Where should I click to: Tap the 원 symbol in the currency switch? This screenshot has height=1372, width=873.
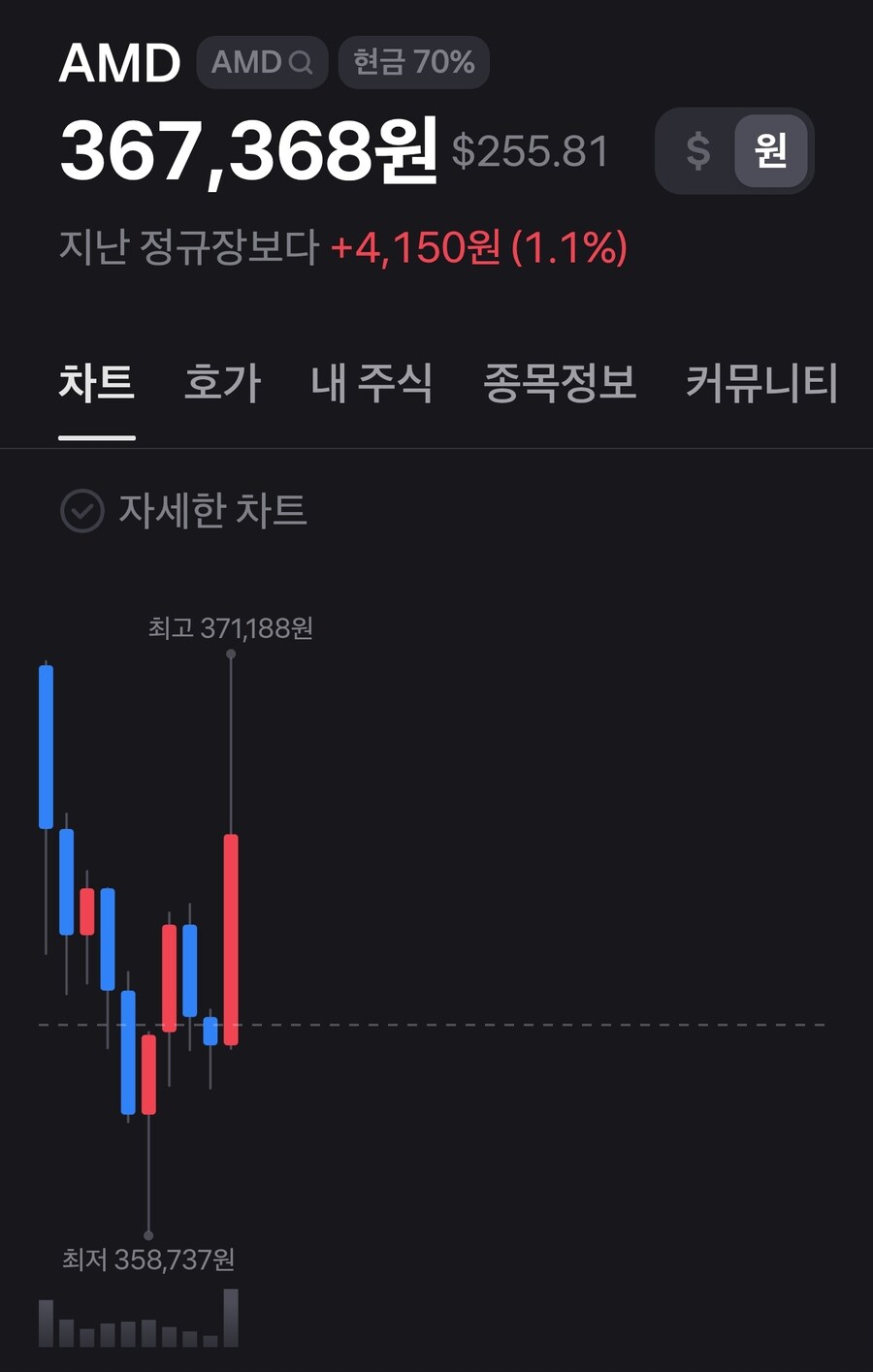769,151
